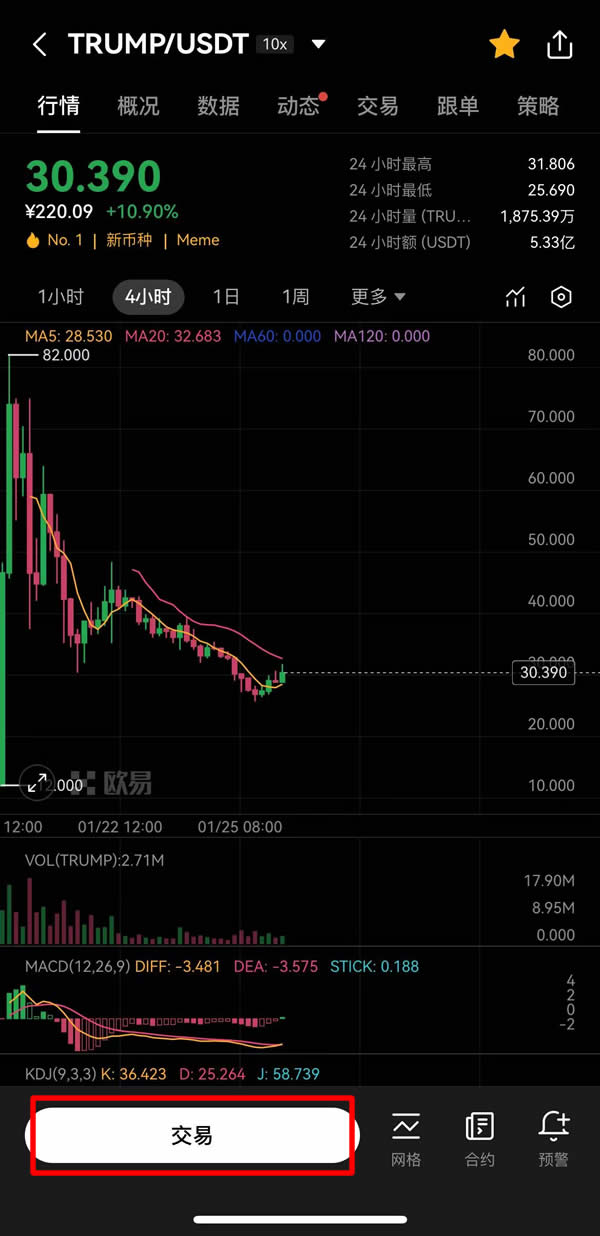Select the 1小时 chart interval
The image size is (600, 1236).
(x=60, y=297)
